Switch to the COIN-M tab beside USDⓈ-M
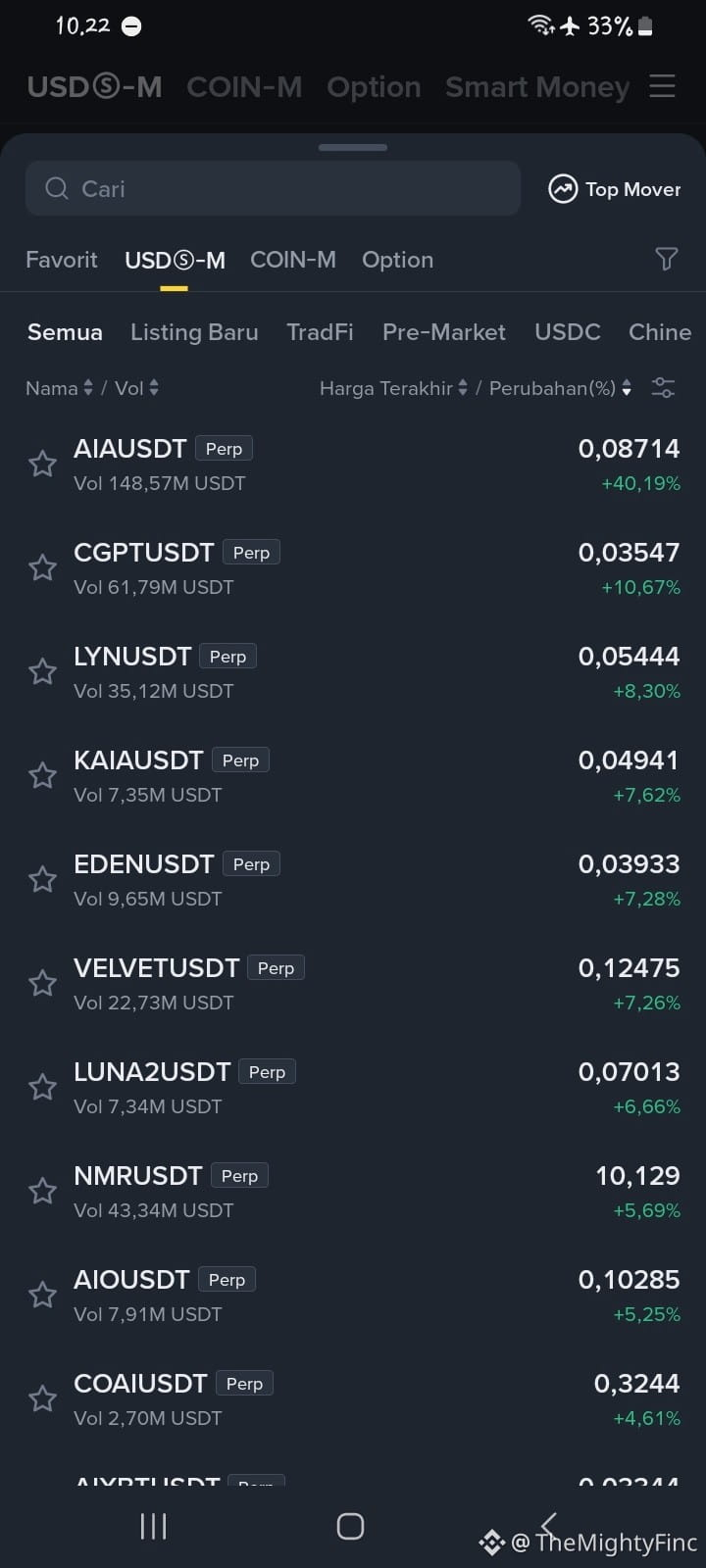The height and width of the screenshot is (1568, 706). (x=292, y=260)
